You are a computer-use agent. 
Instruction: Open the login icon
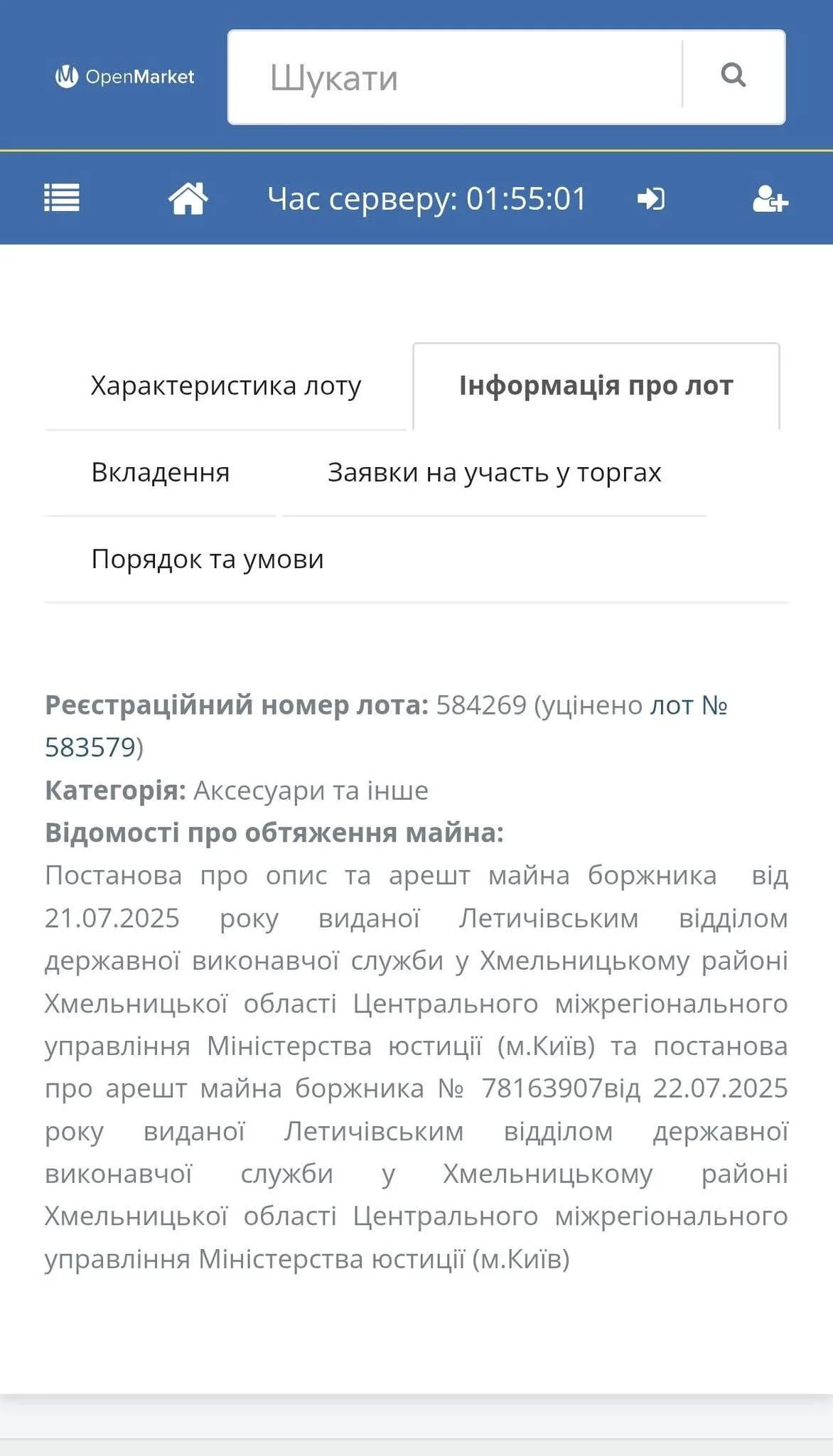(650, 199)
